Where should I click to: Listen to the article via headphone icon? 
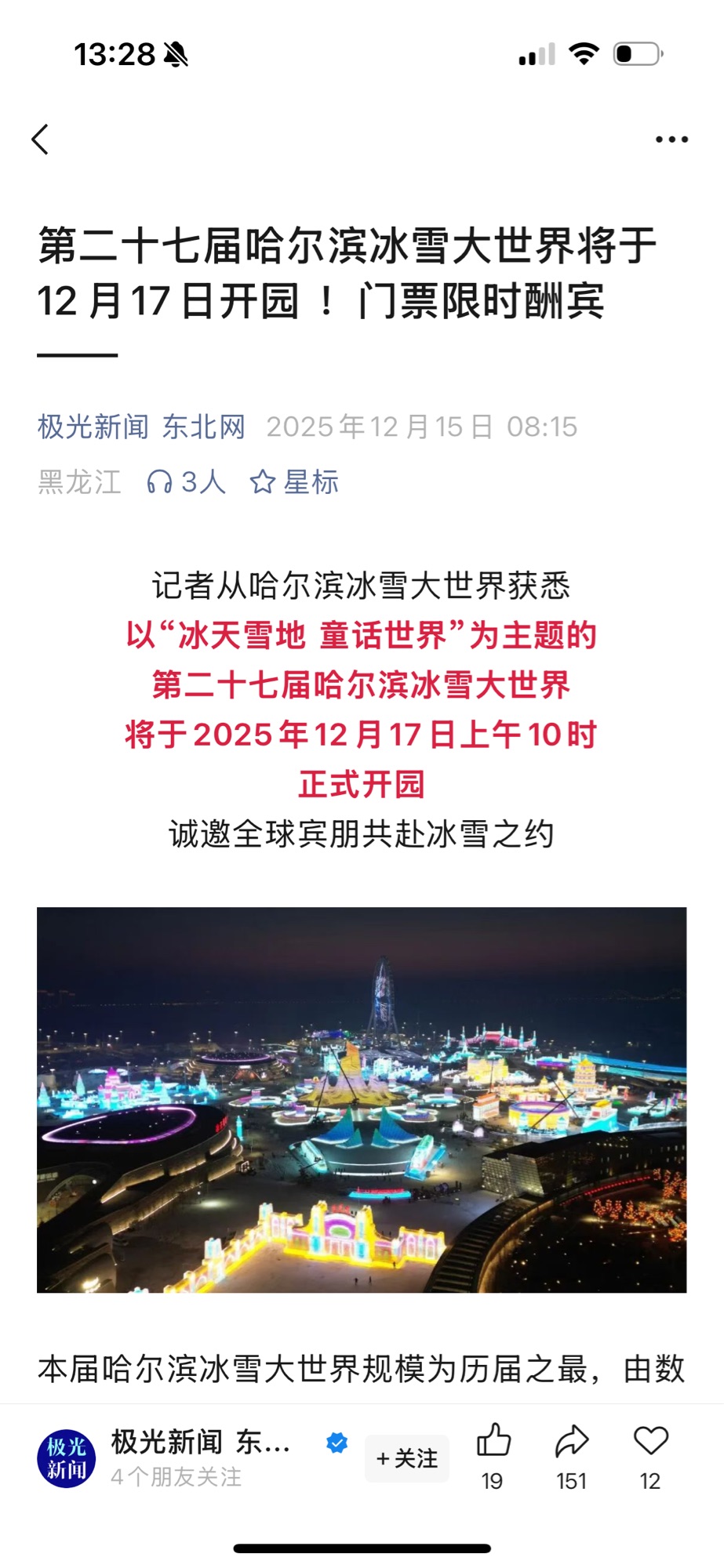tap(185, 481)
